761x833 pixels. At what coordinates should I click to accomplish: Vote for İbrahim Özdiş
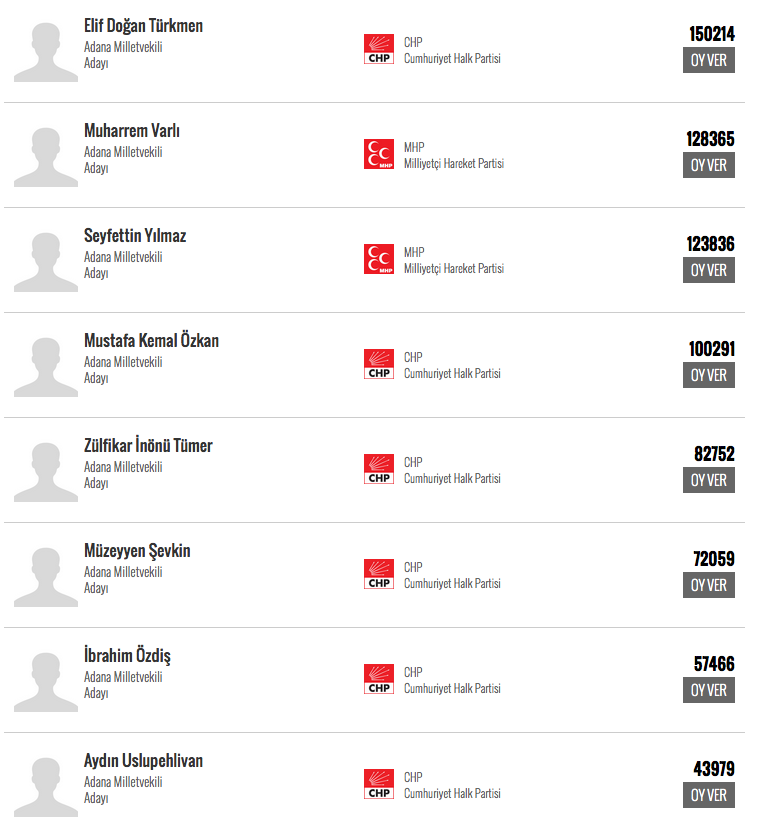point(708,690)
